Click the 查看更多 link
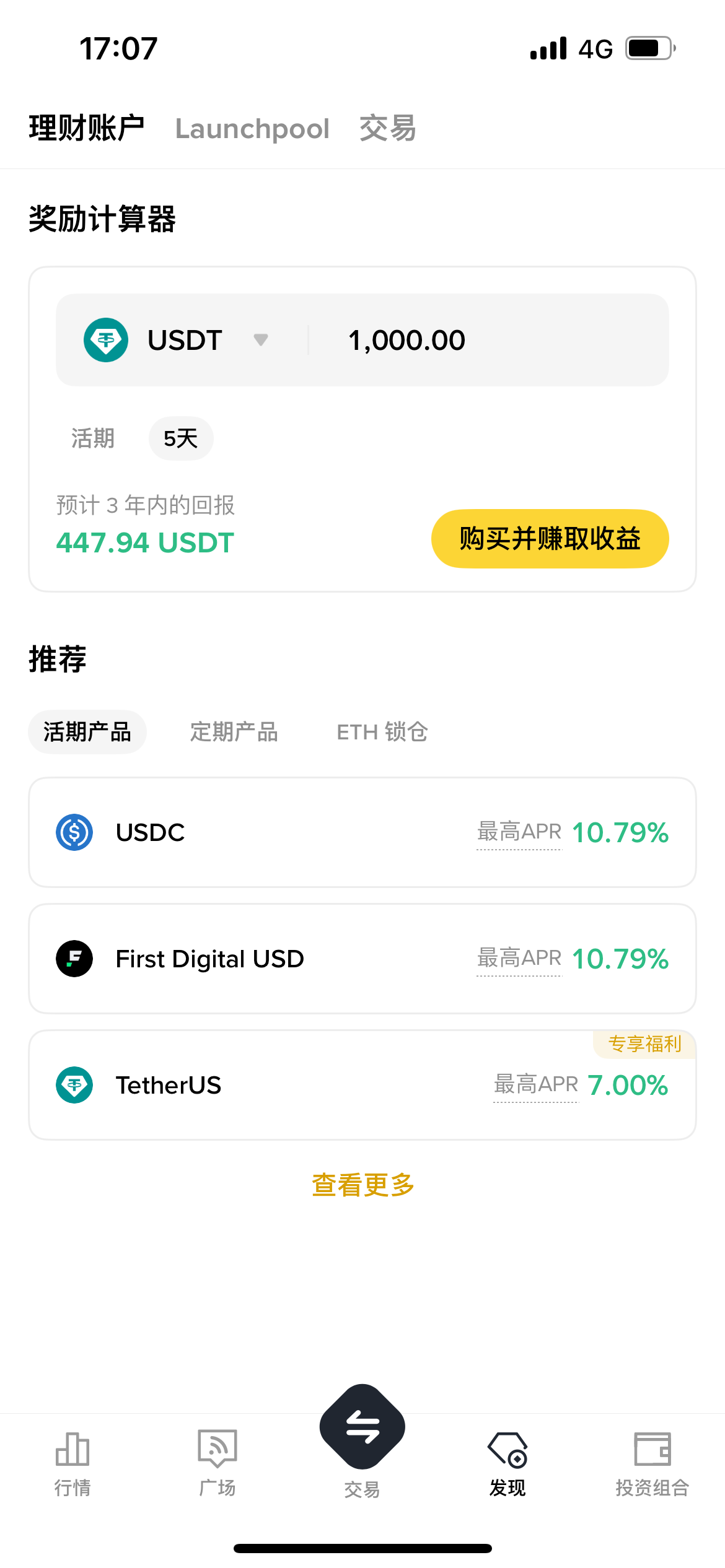The image size is (725, 1568). click(362, 1184)
